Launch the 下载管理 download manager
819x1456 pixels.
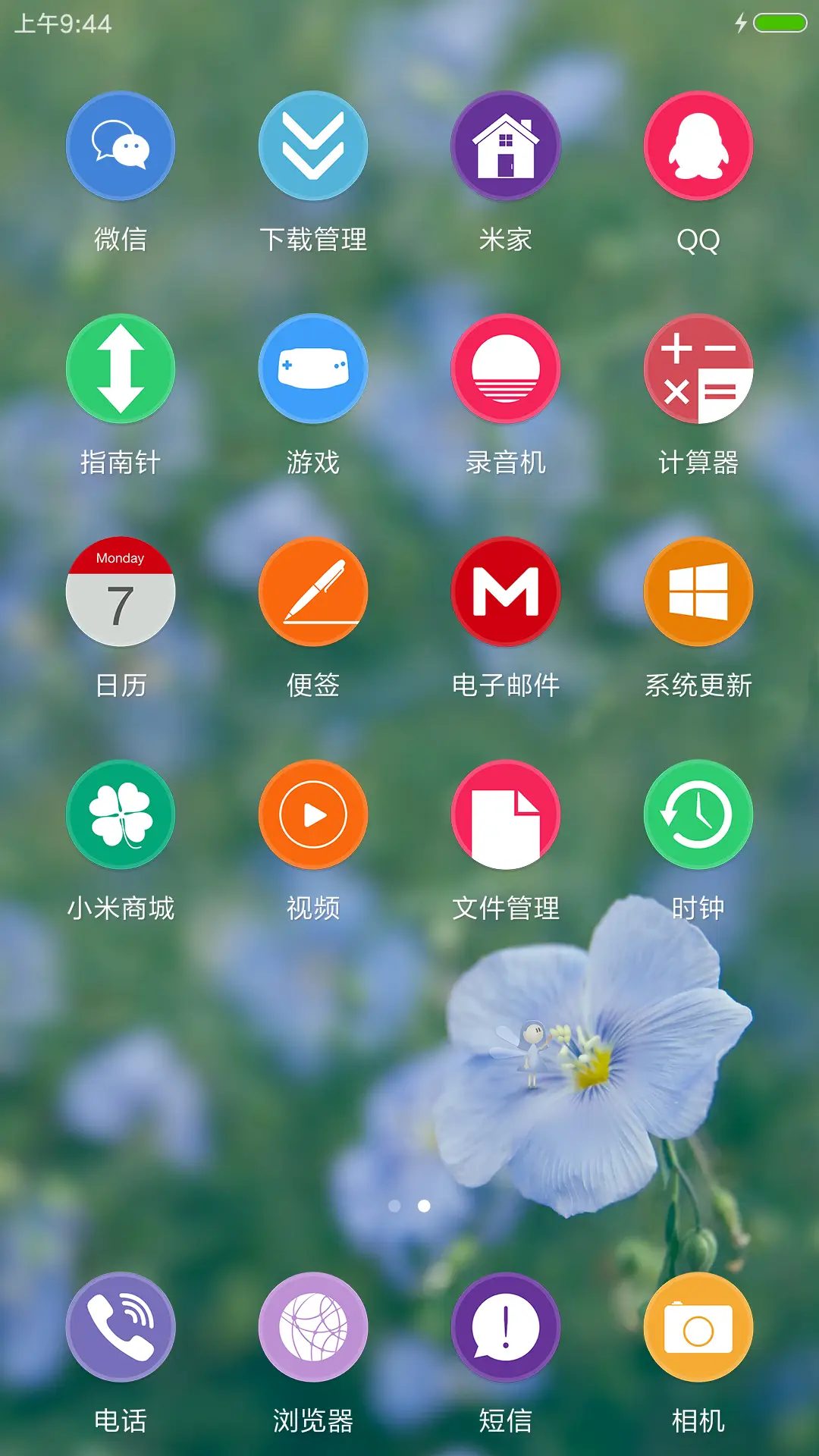coord(313,146)
